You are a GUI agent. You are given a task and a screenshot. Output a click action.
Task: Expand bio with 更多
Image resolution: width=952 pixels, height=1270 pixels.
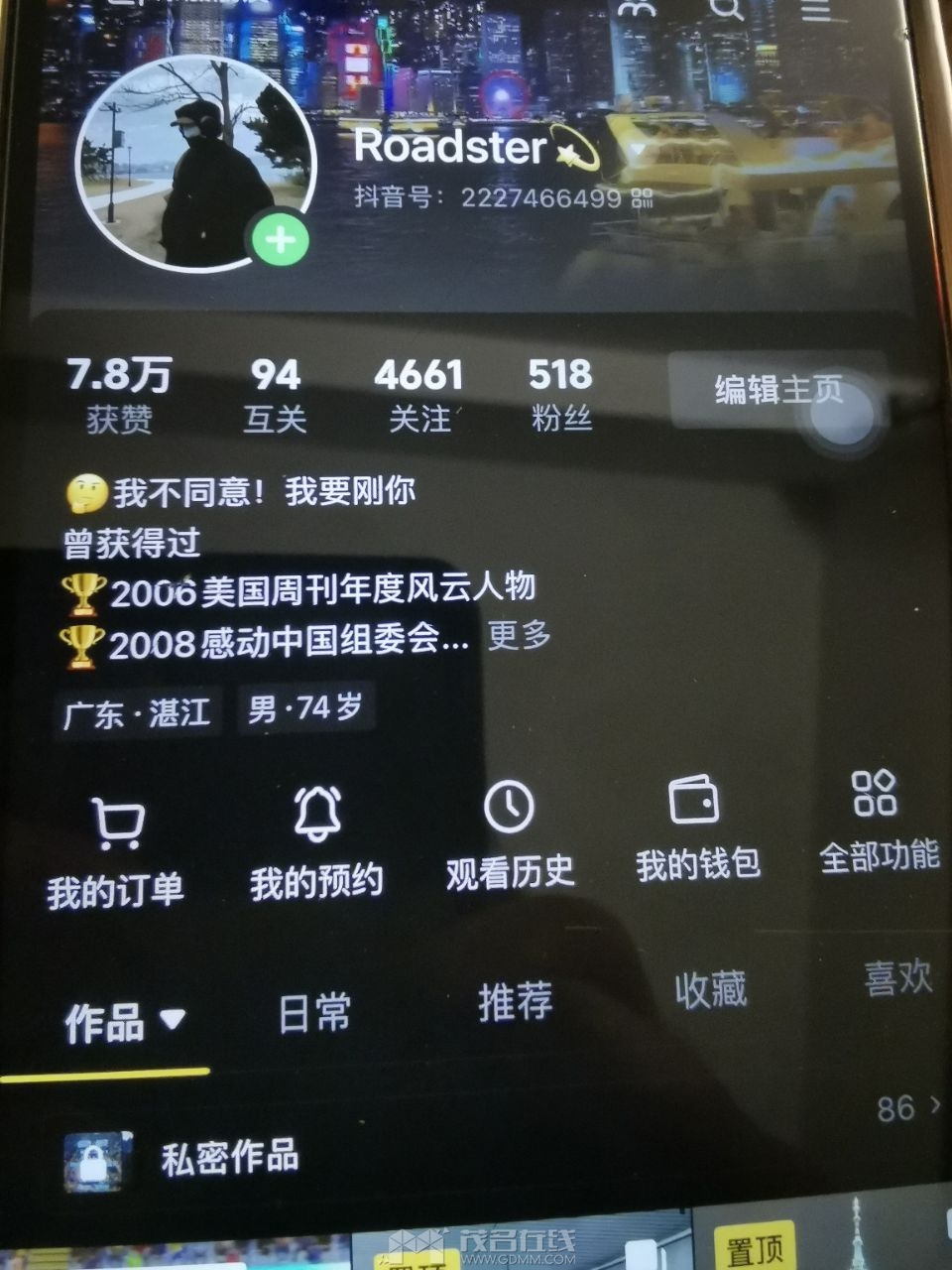pyautogui.click(x=519, y=636)
